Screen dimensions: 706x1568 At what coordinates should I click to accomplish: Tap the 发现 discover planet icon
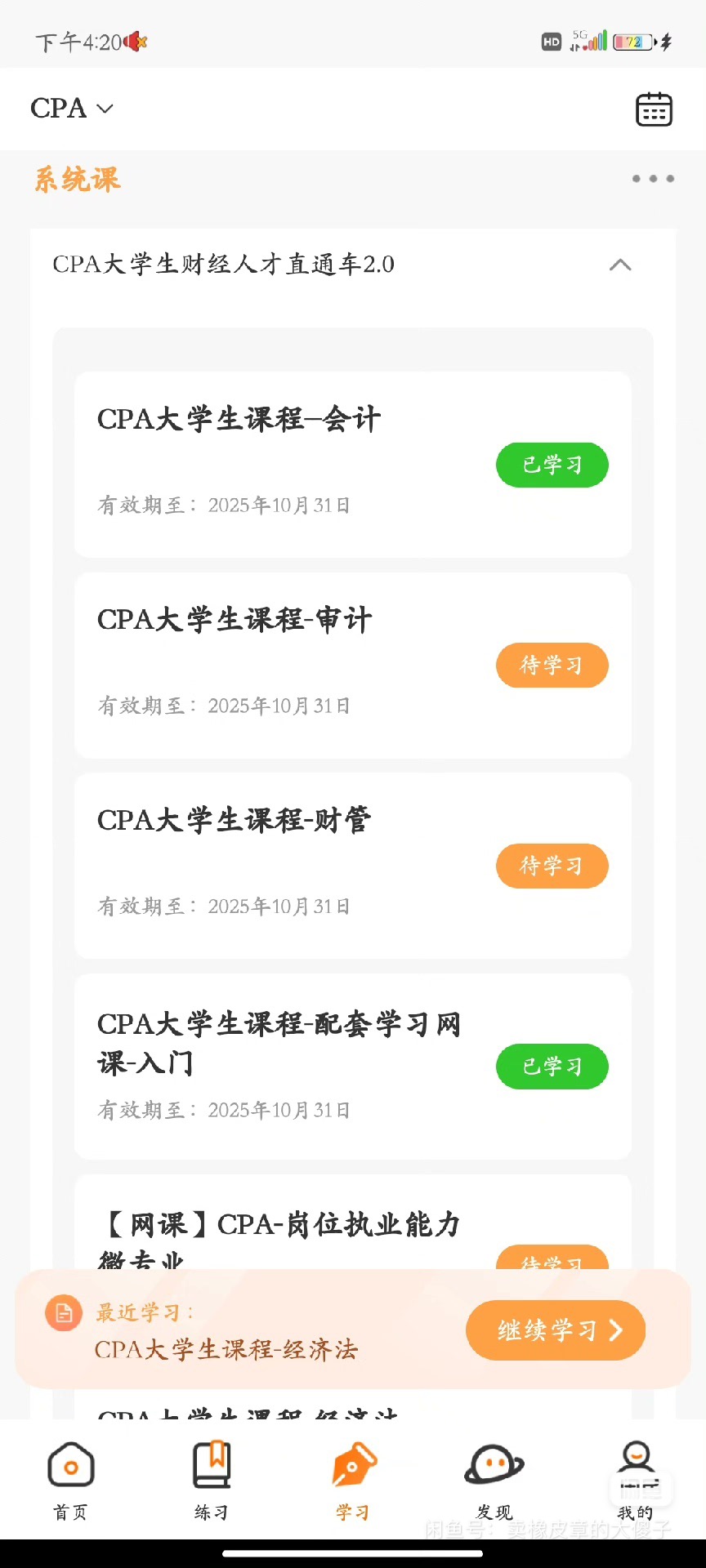pyautogui.click(x=494, y=1462)
